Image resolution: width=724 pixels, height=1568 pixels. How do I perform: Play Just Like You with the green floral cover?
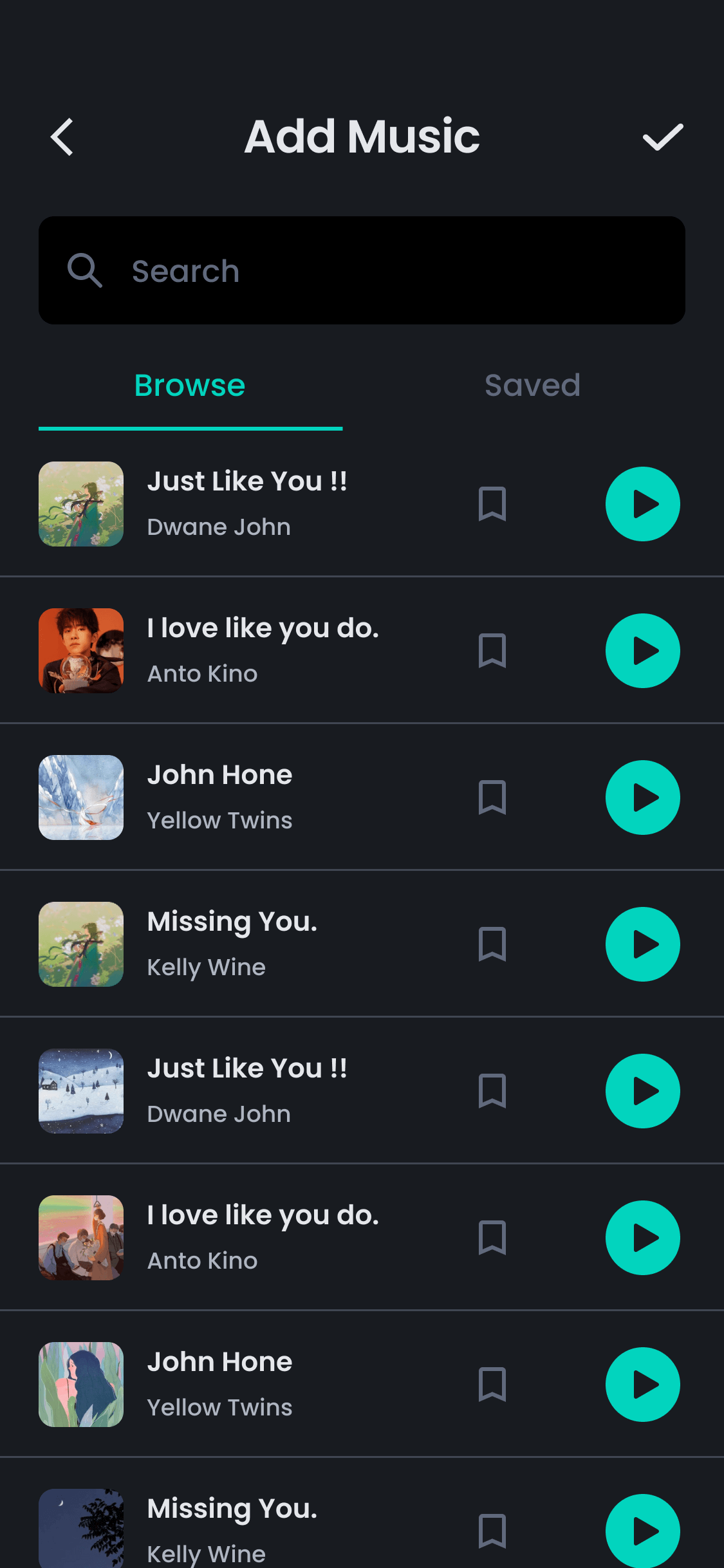point(642,504)
